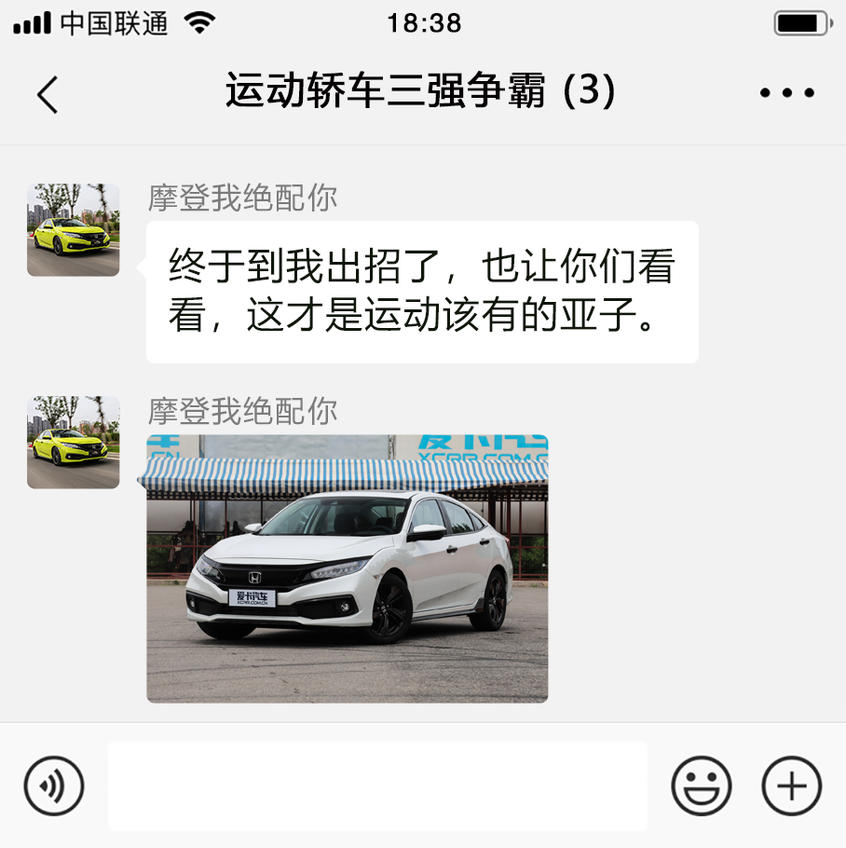Open the plus attachments menu
The width and height of the screenshot is (846, 848).
click(791, 785)
